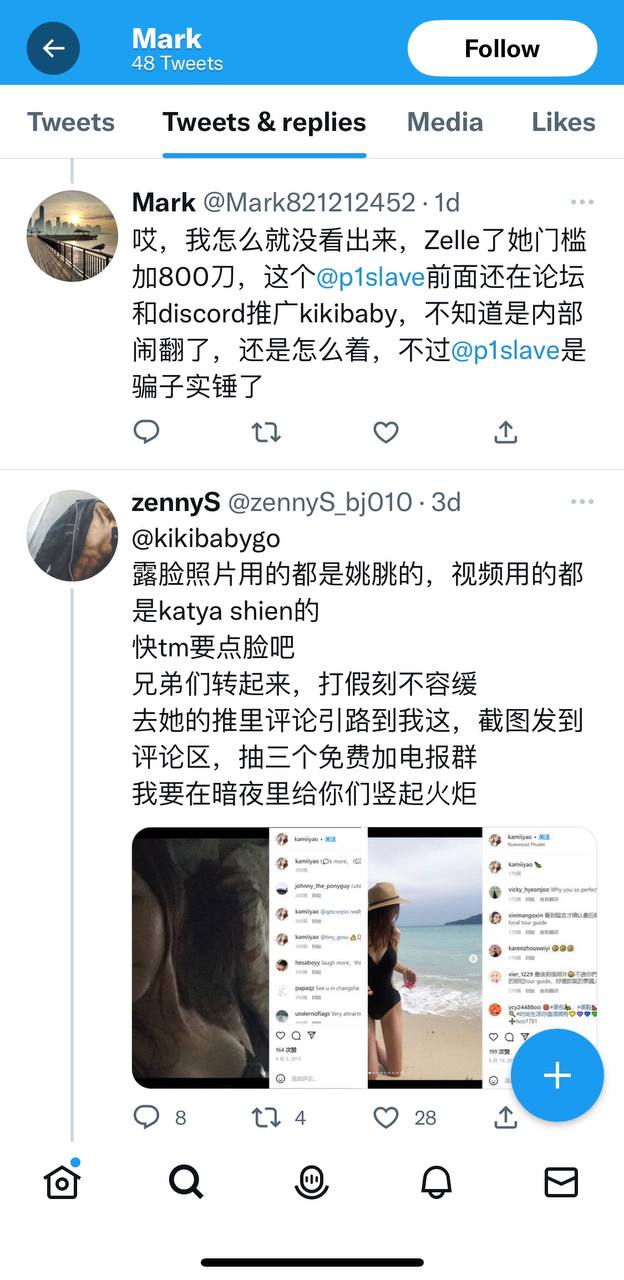The image size is (624, 1280).
Task: Open the notifications bell tab
Action: tap(436, 1182)
